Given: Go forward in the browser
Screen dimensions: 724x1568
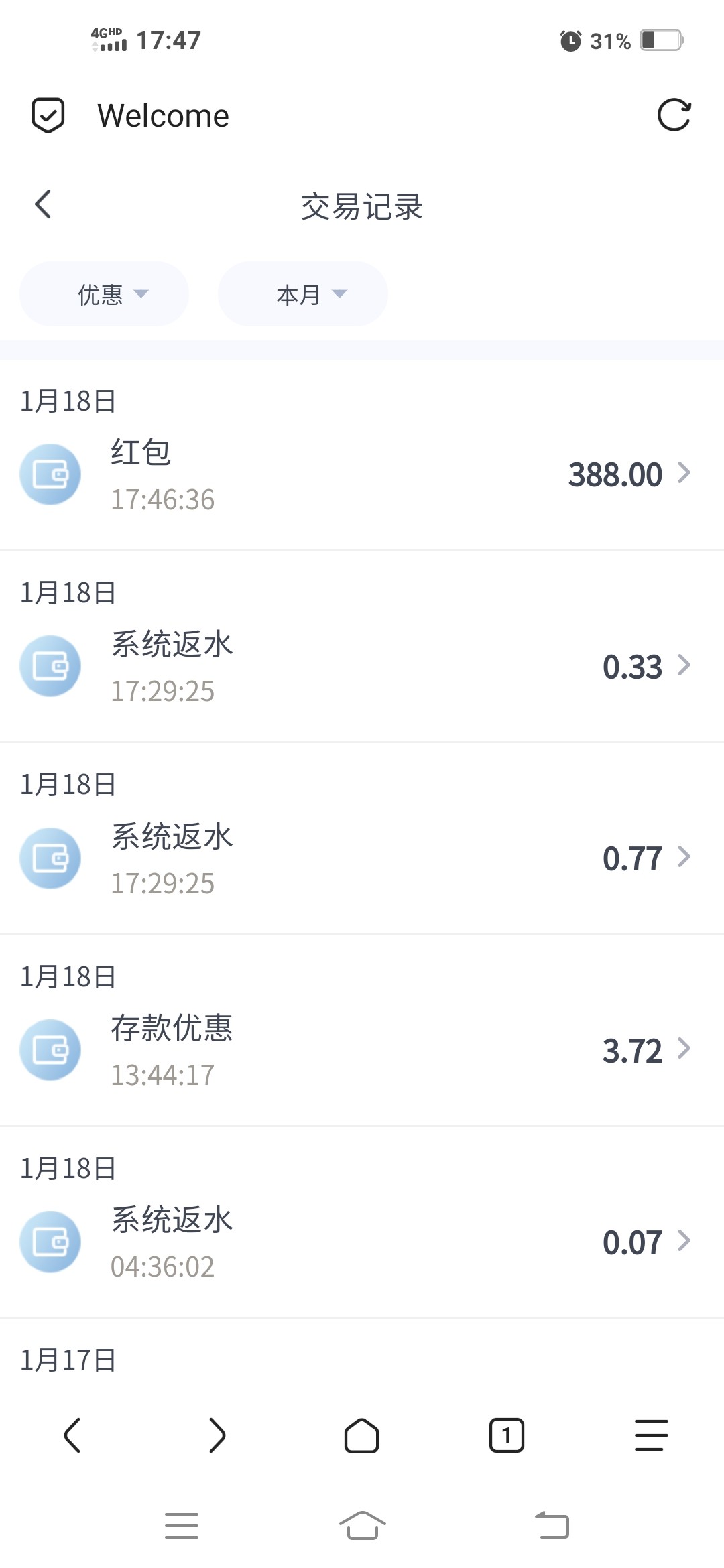Looking at the screenshot, I should [217, 1435].
